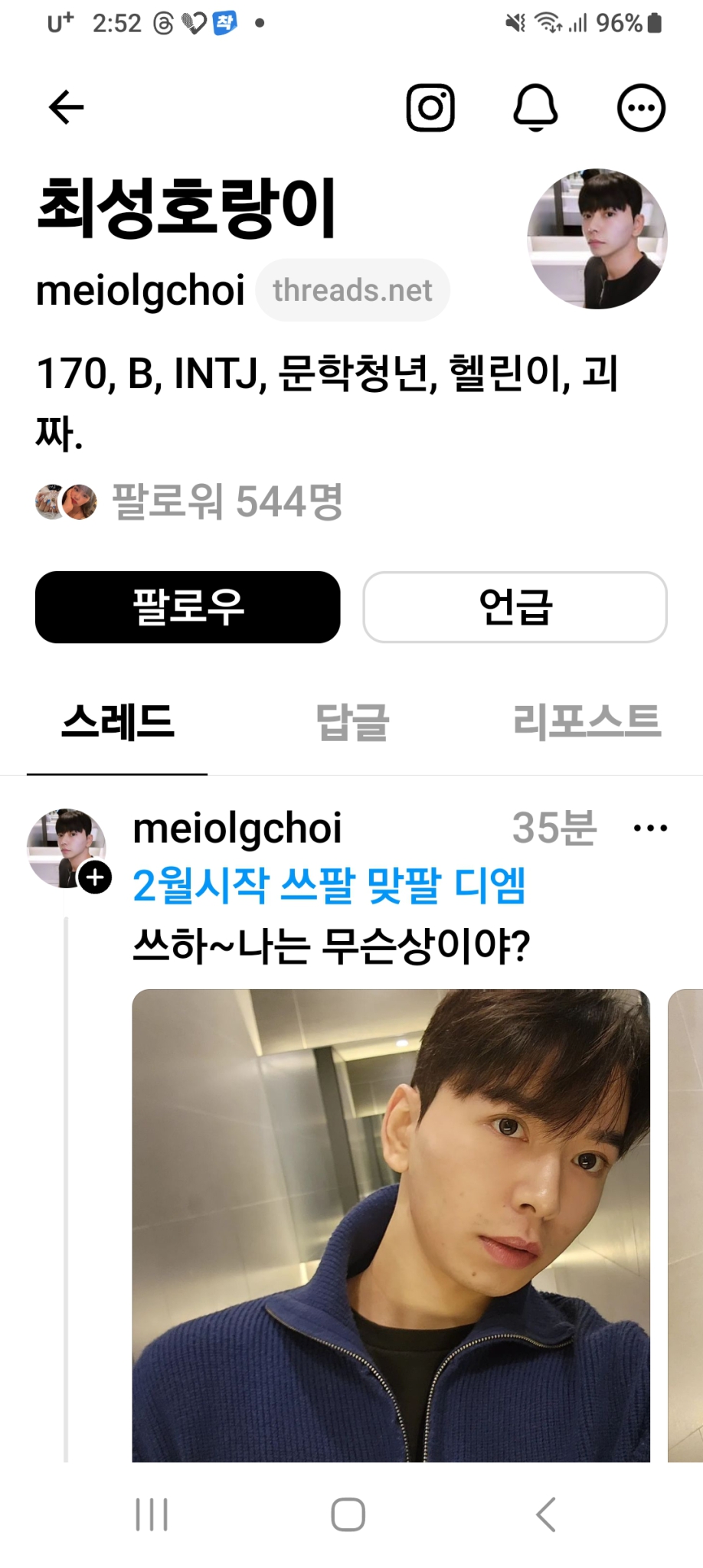The height and width of the screenshot is (1568, 703).
Task: Open notifications via the bell icon
Action: 536,107
